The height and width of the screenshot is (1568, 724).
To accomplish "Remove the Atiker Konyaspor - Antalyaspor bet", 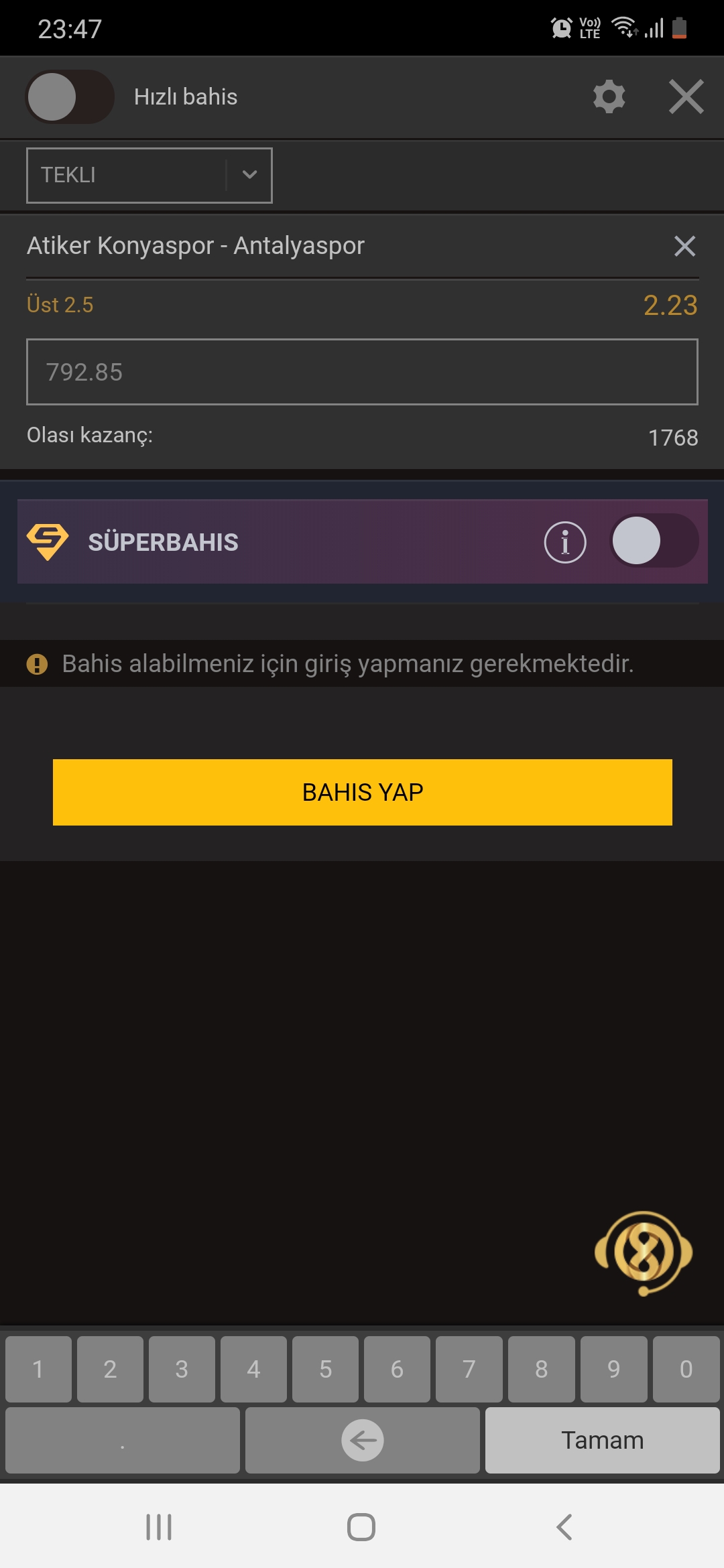I will (684, 246).
